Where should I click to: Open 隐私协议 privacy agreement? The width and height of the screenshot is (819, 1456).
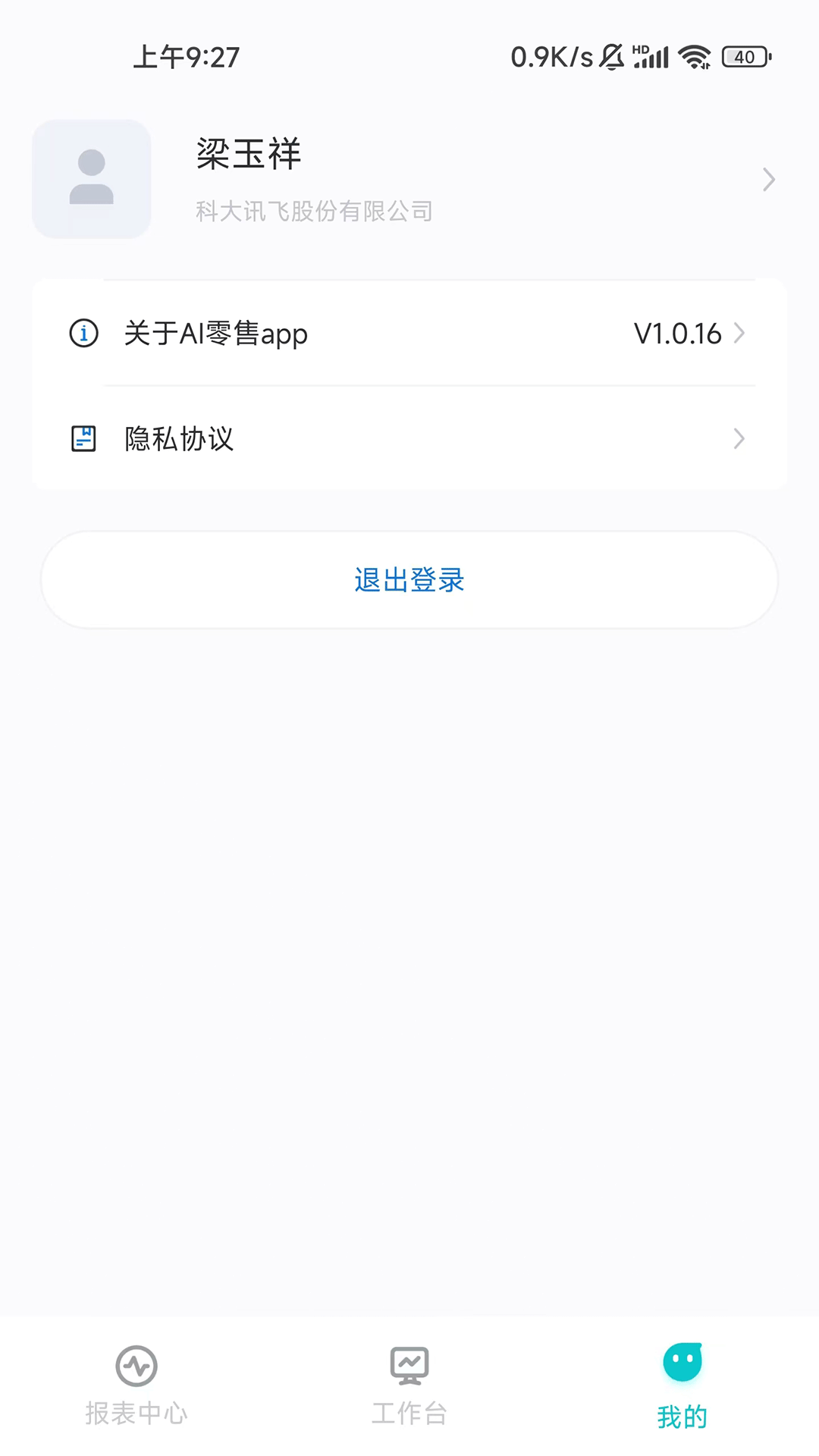coord(180,439)
